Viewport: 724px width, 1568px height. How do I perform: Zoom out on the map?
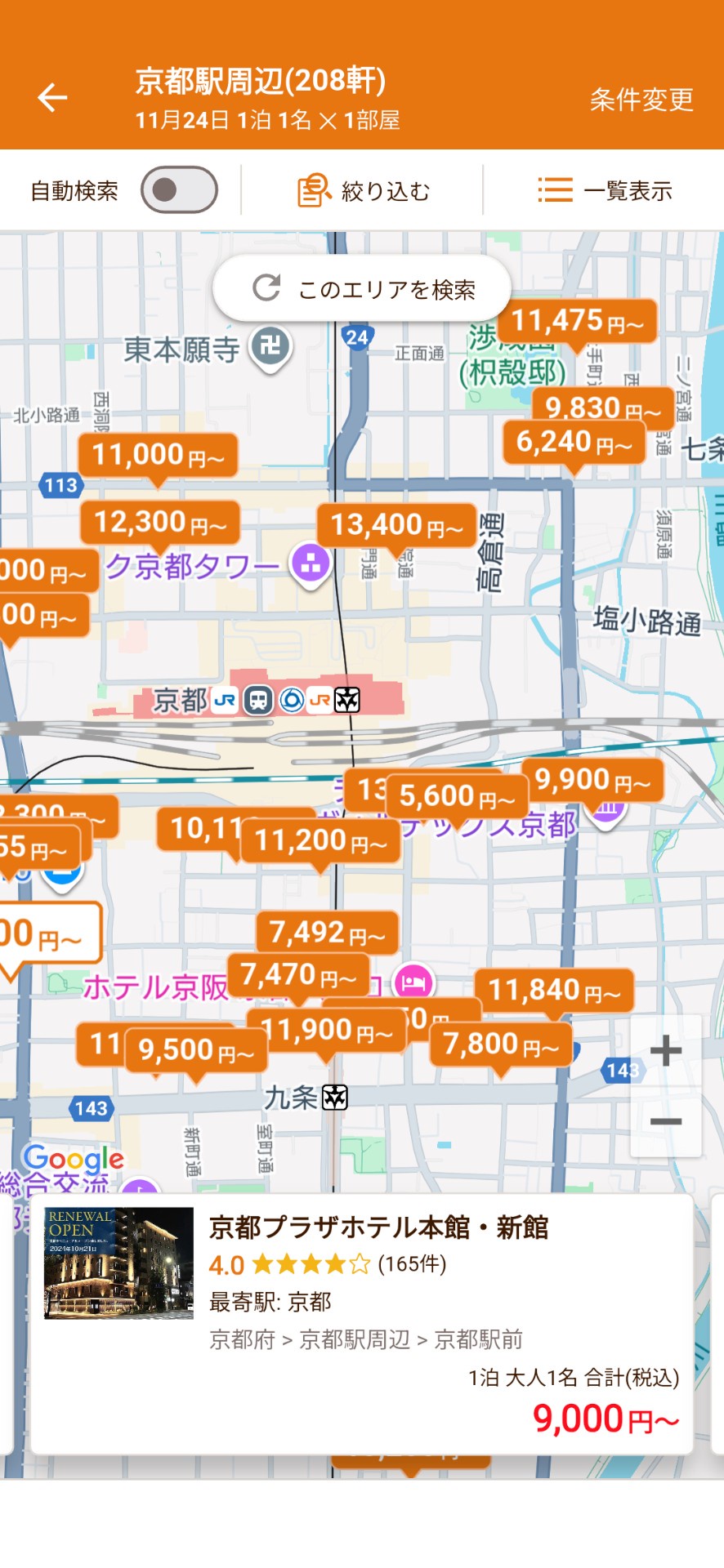click(x=665, y=1121)
